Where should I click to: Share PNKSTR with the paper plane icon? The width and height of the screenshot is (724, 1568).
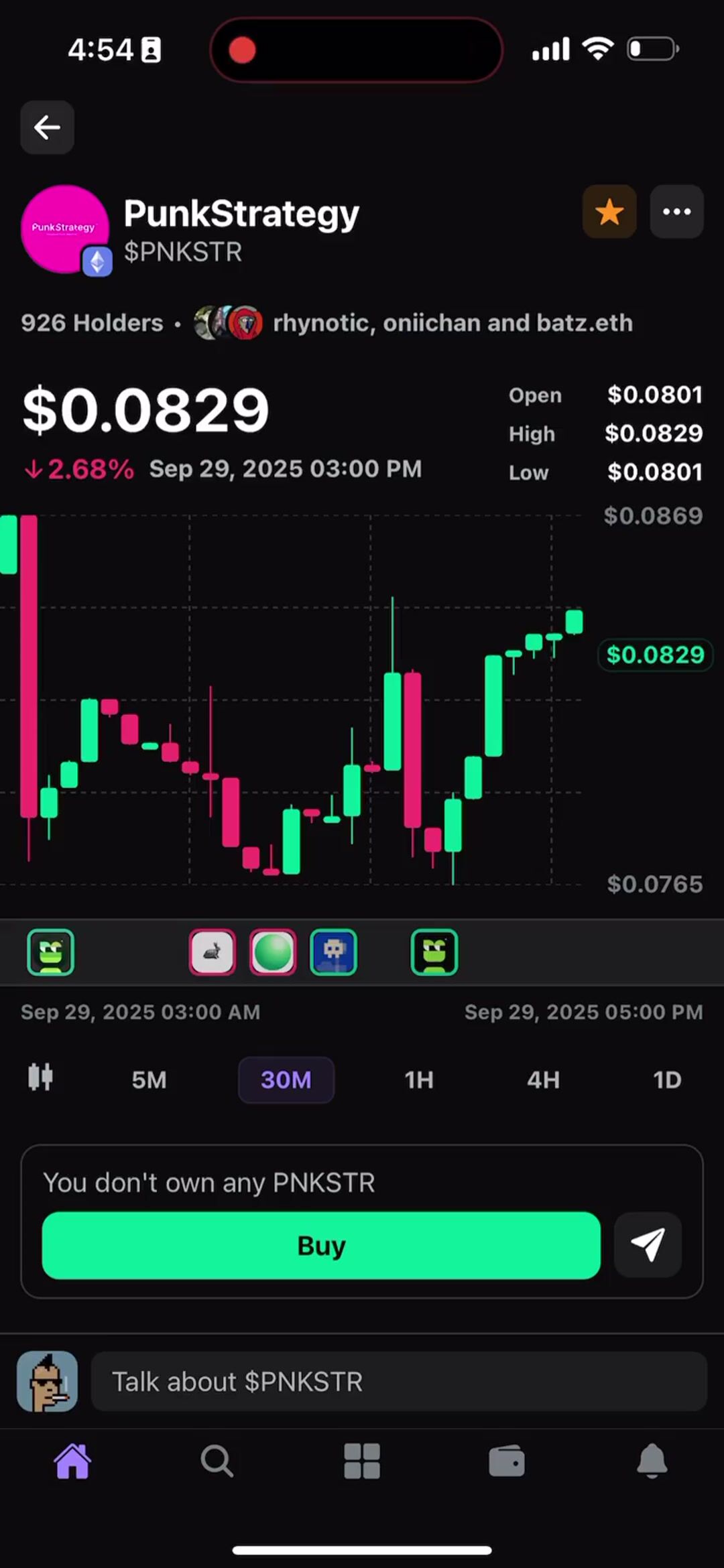648,1245
